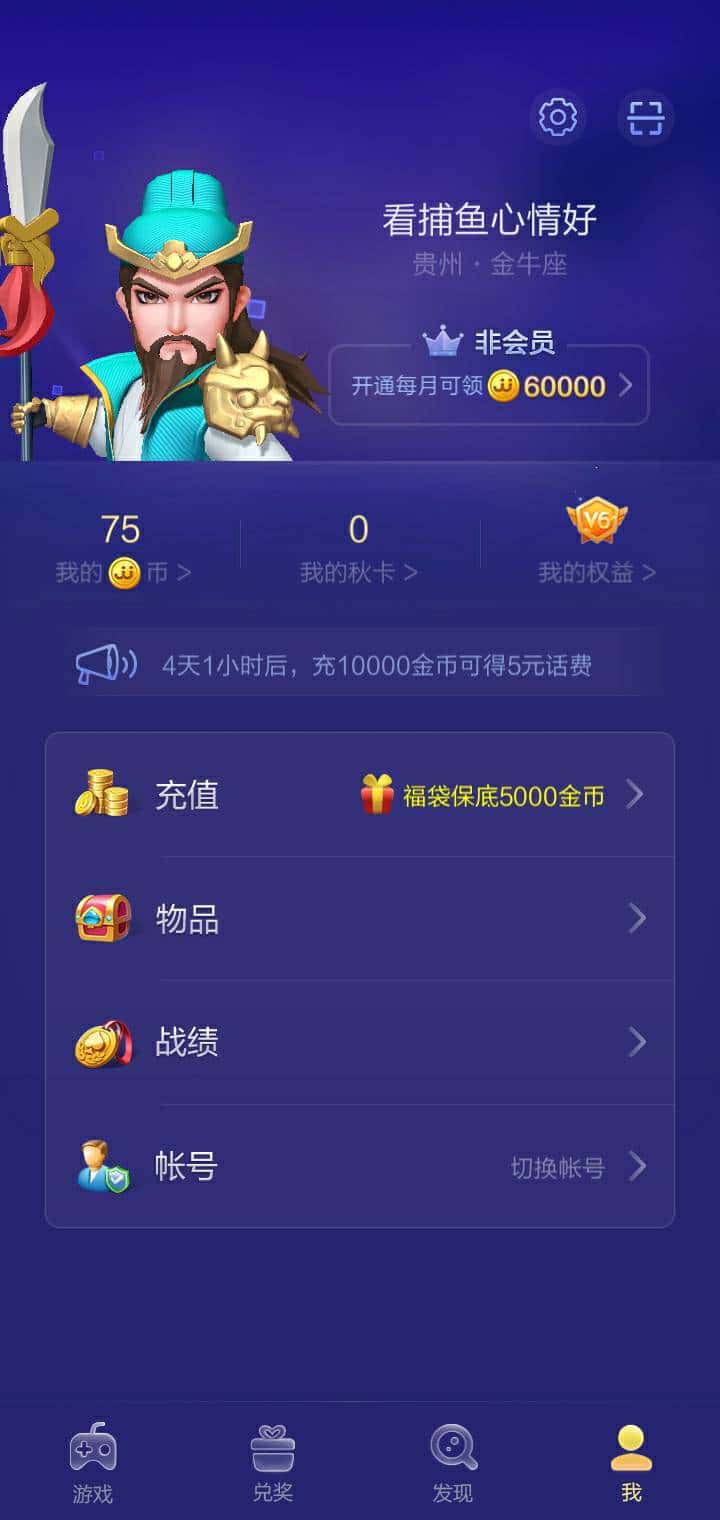Click the 战绩 medal icon
Viewport: 720px width, 1520px height.
[100, 1042]
